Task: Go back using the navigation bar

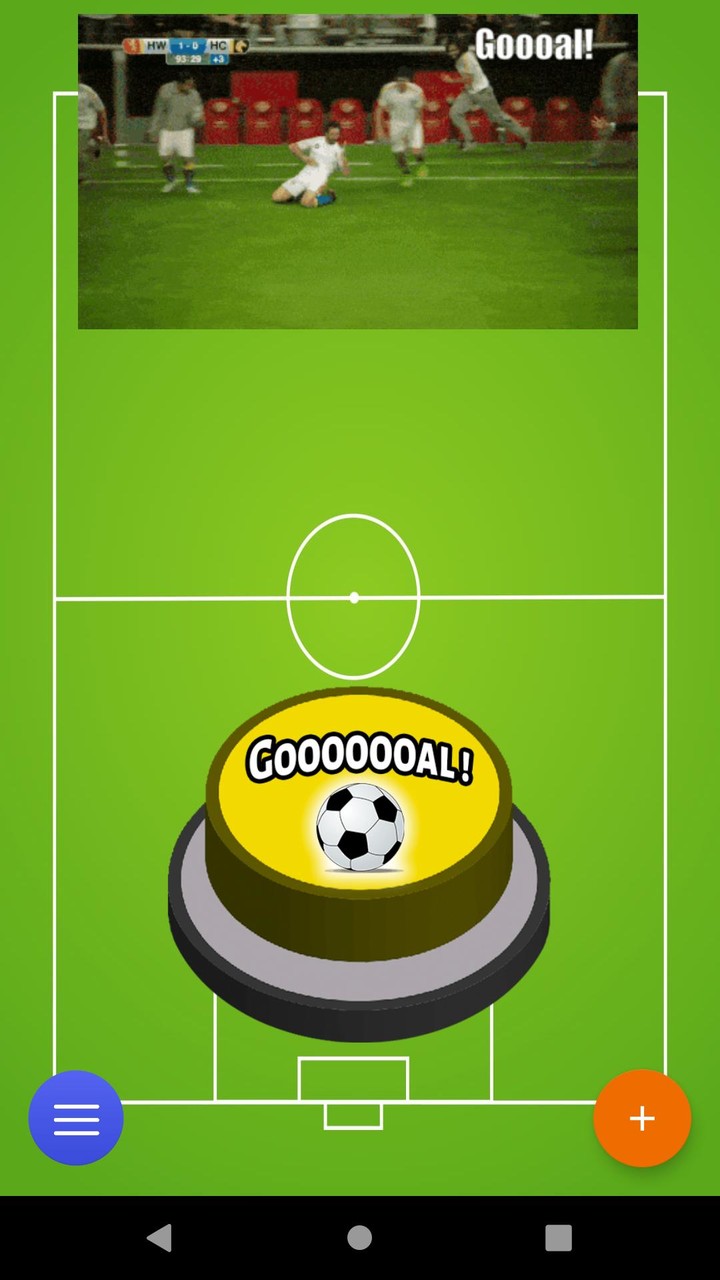Action: click(159, 1238)
